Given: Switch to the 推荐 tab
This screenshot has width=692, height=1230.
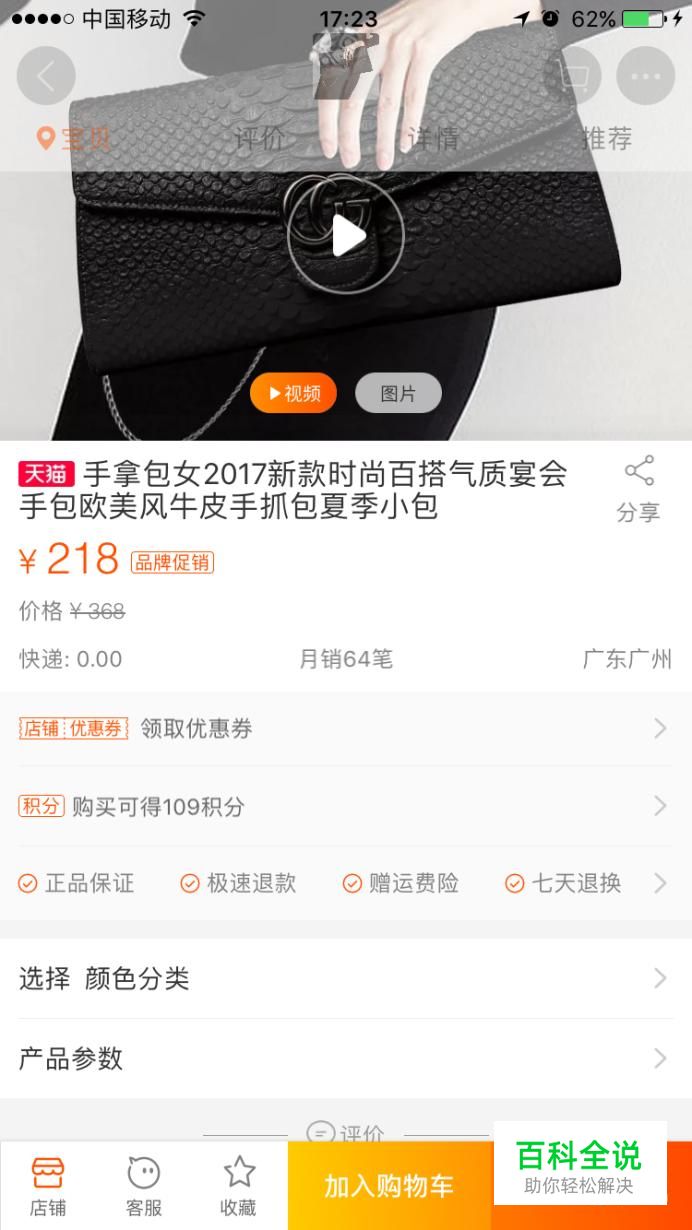Looking at the screenshot, I should (x=606, y=138).
